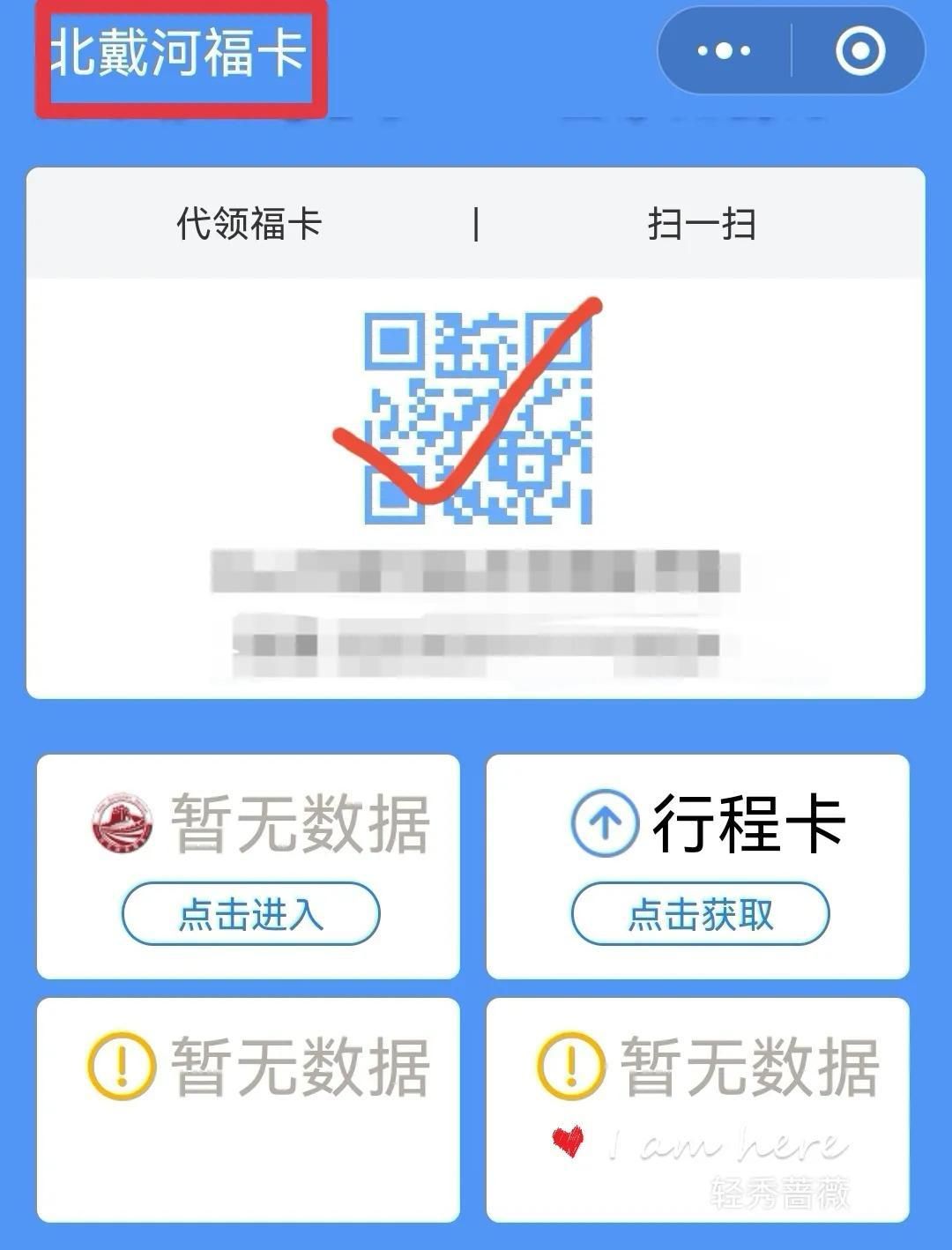The image size is (952, 1250).
Task: Select 代领福卡 option
Action: coord(249,223)
